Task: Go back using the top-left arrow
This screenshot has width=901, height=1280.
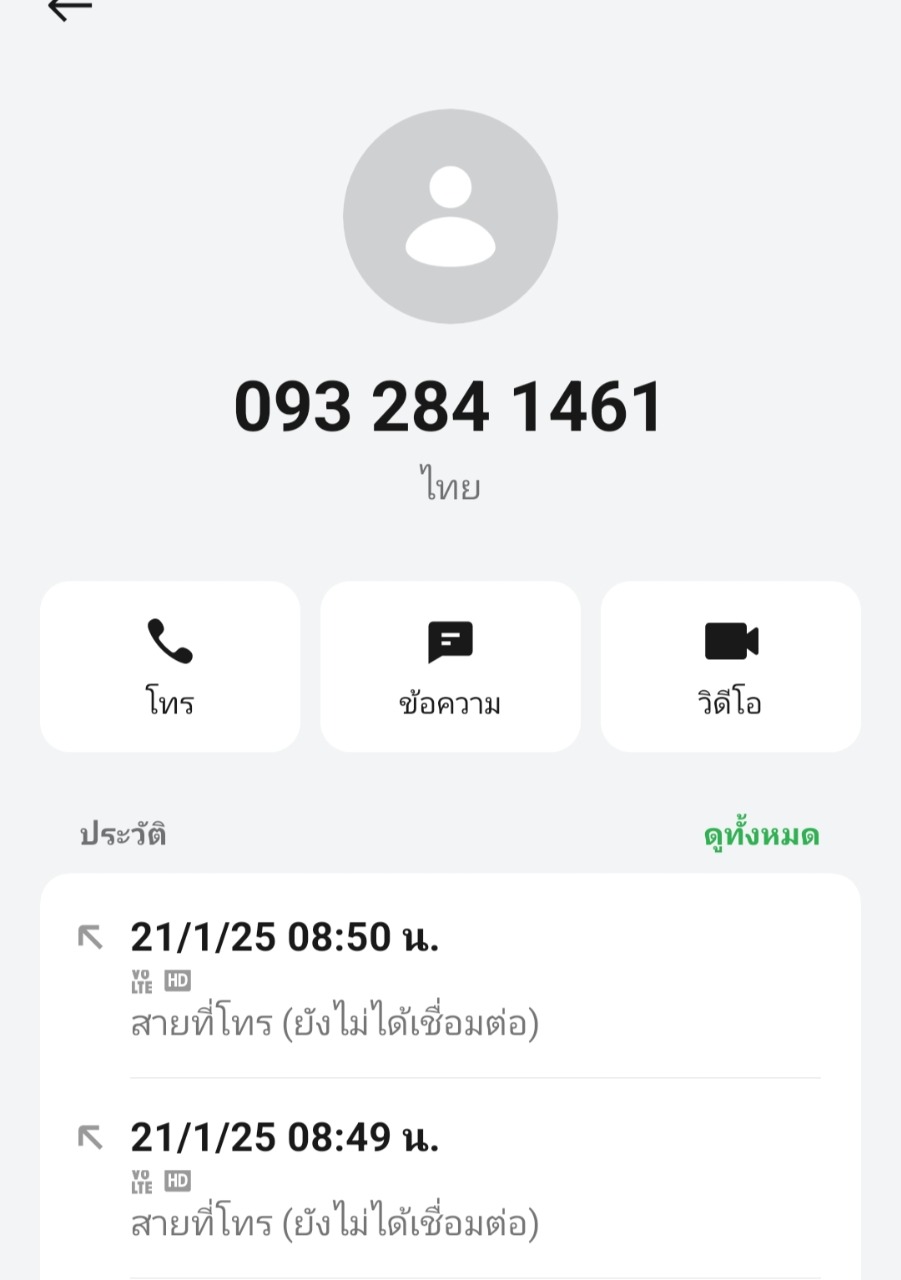Action: click(x=70, y=8)
